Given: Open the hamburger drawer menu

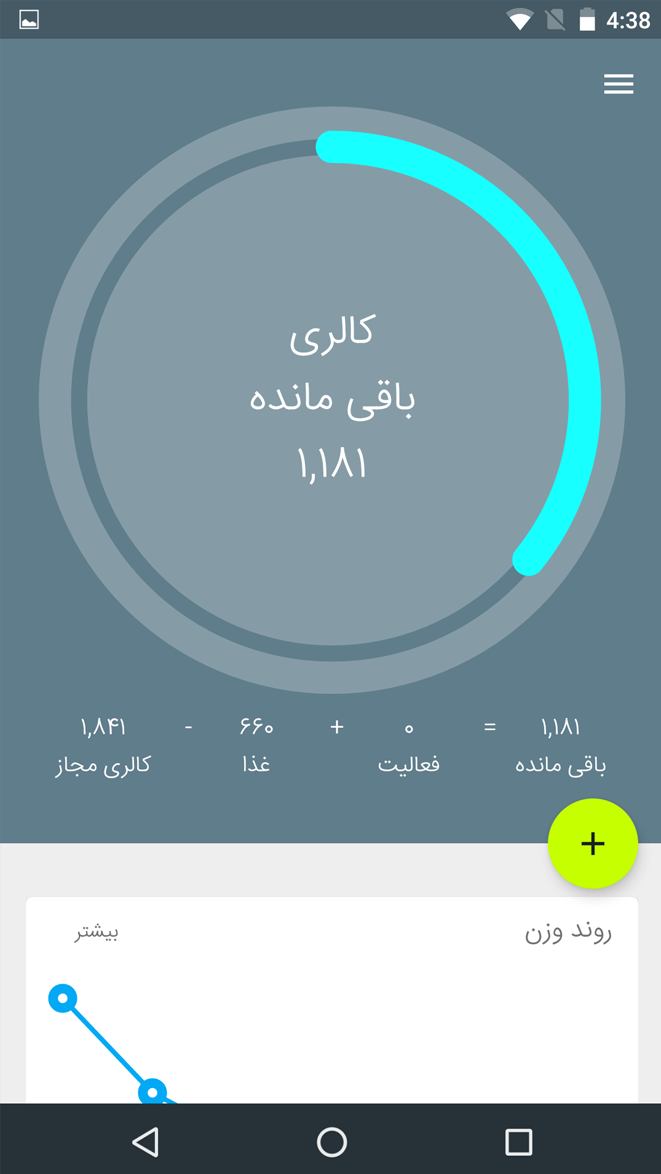Looking at the screenshot, I should [618, 85].
